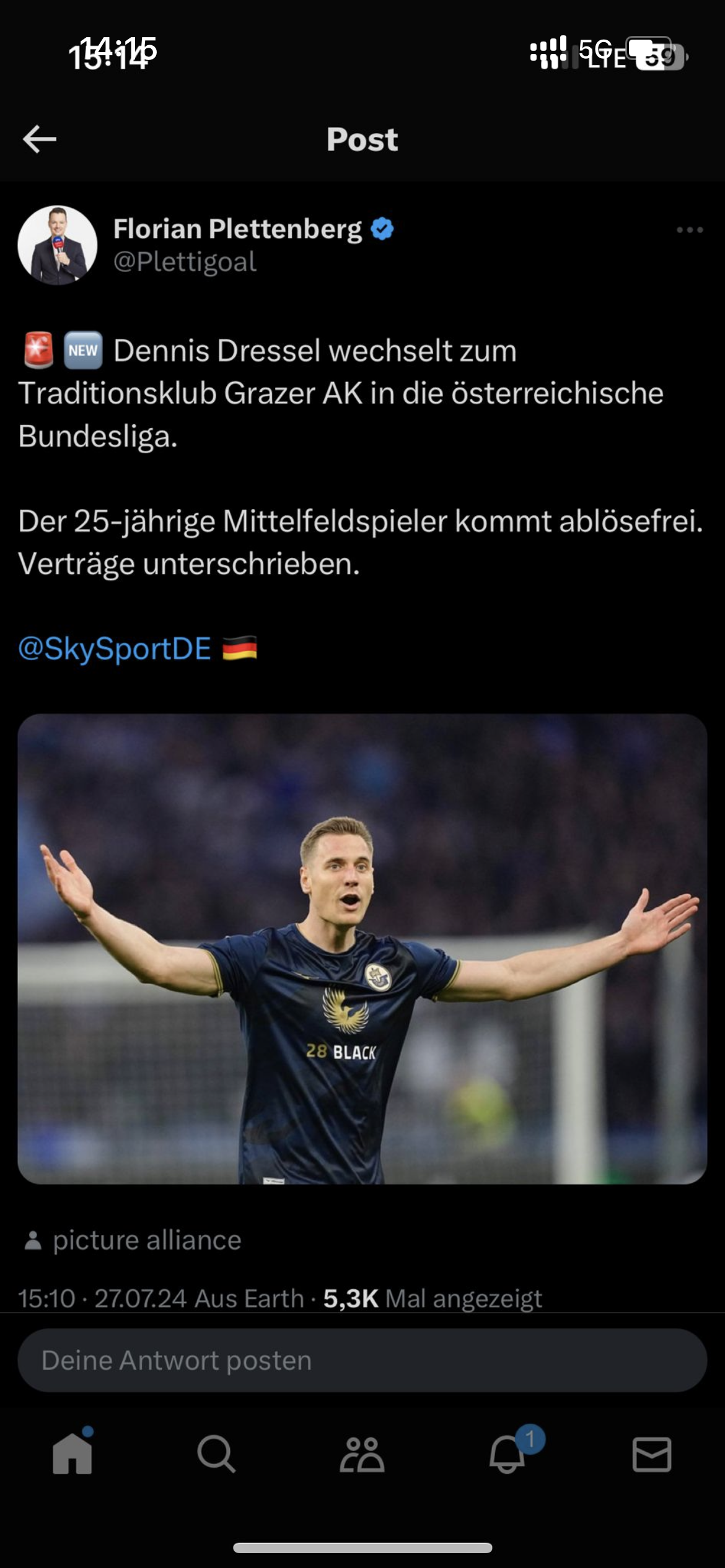Check the notifications bell tab
The width and height of the screenshot is (725, 1568).
pyautogui.click(x=508, y=1453)
